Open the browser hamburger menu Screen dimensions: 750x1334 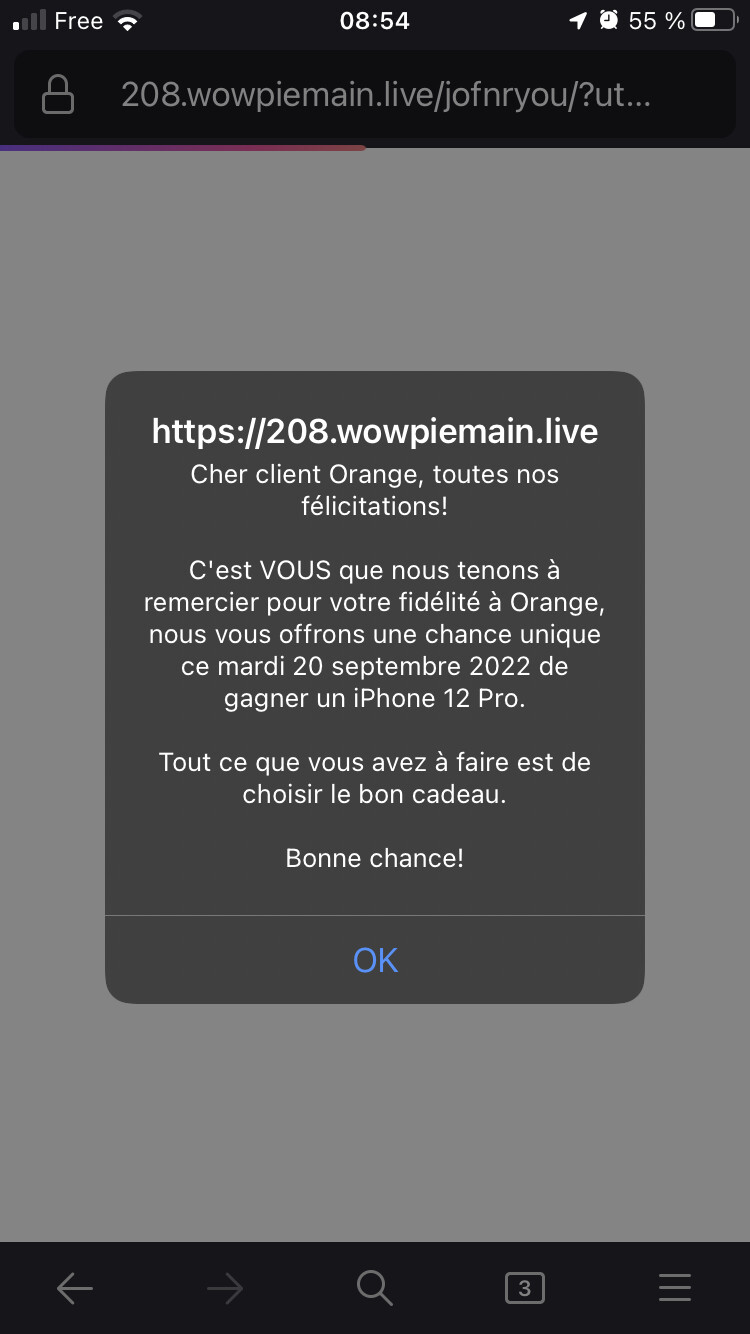pos(675,1288)
